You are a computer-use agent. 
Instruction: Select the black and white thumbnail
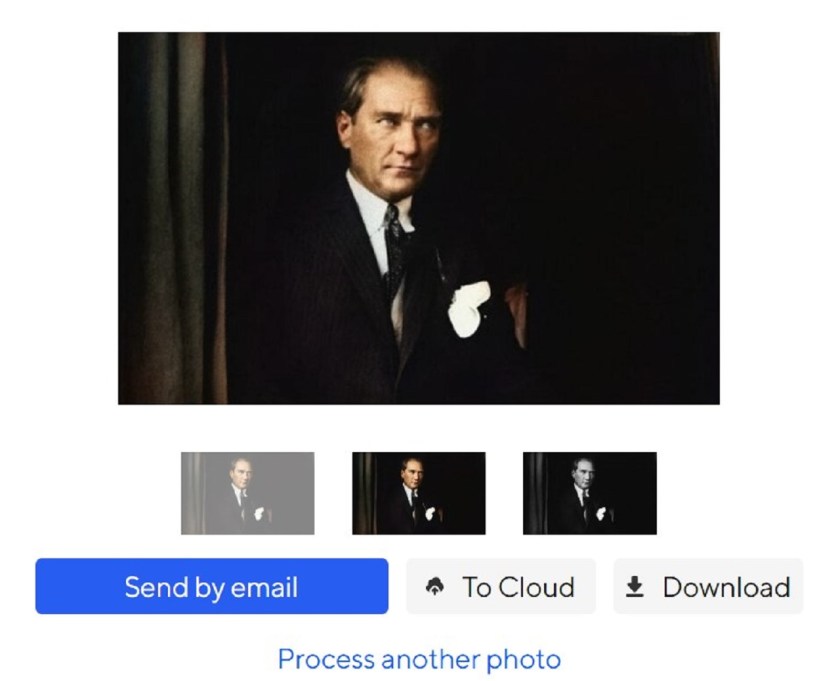[x=589, y=493]
